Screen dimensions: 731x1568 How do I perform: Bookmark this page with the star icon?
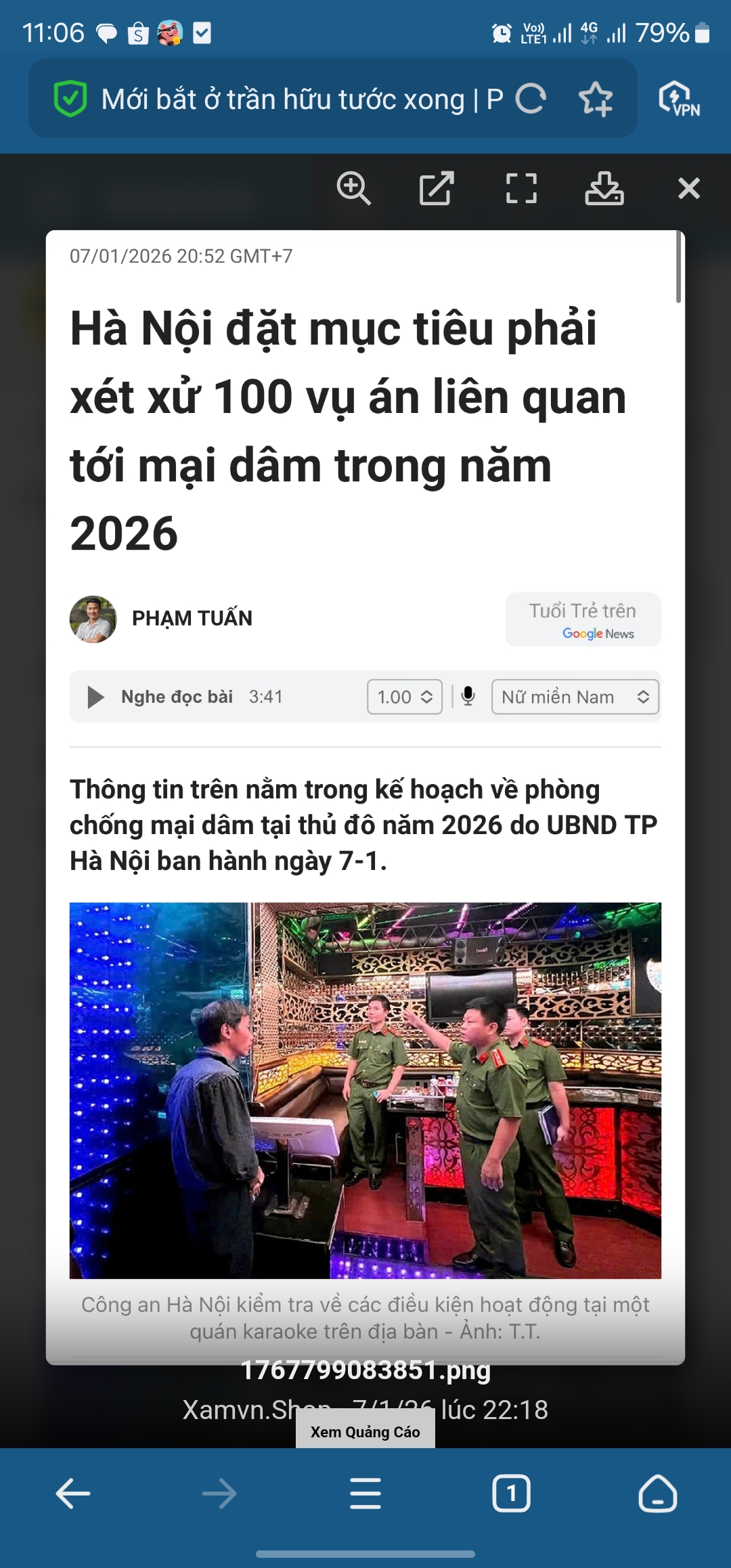596,100
